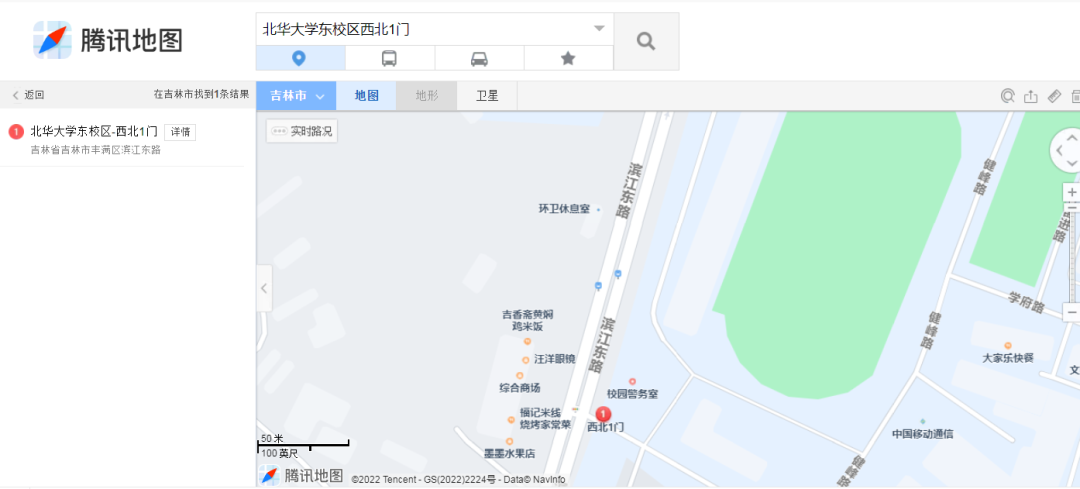Toggle 实时路况 live traffic
The image size is (1080, 489).
pyautogui.click(x=302, y=131)
